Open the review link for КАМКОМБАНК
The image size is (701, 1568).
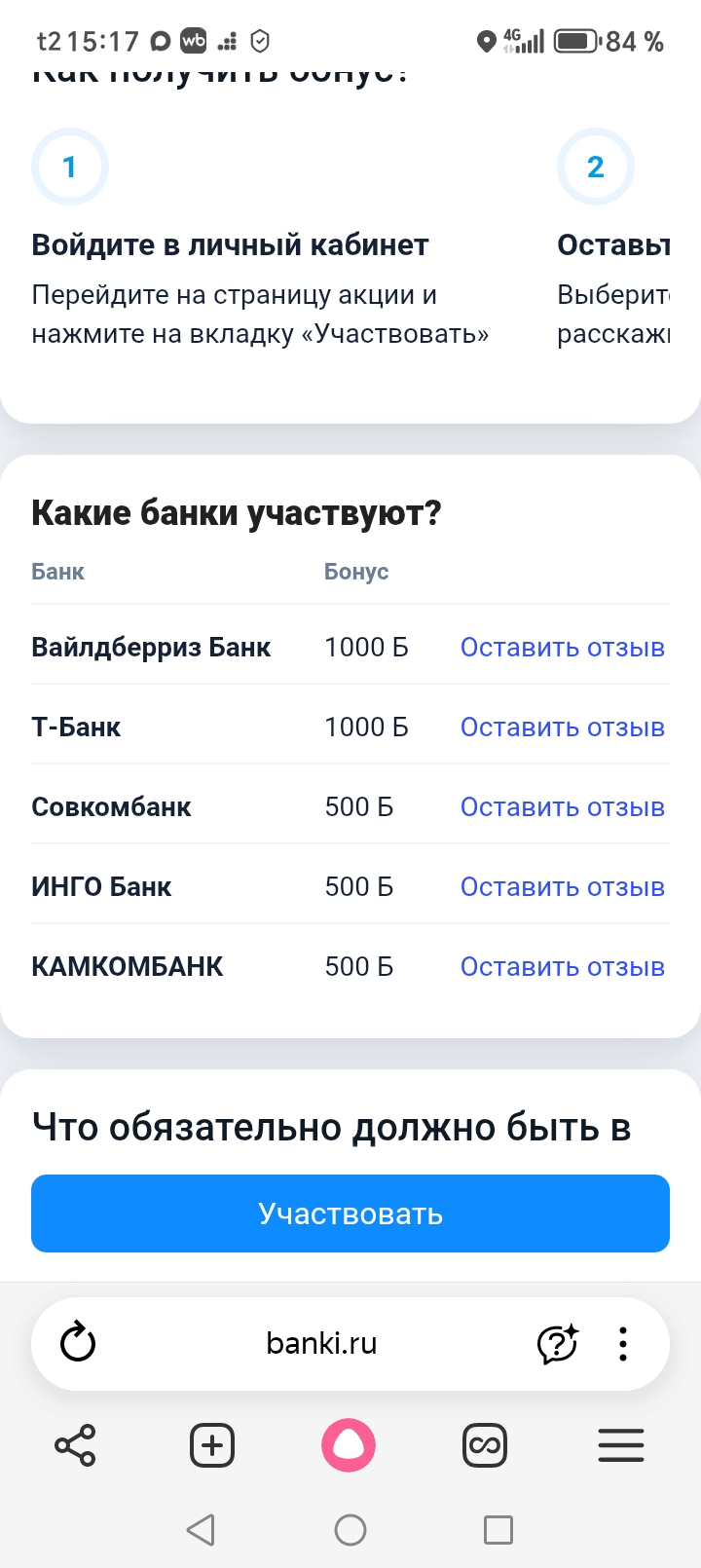[562, 967]
